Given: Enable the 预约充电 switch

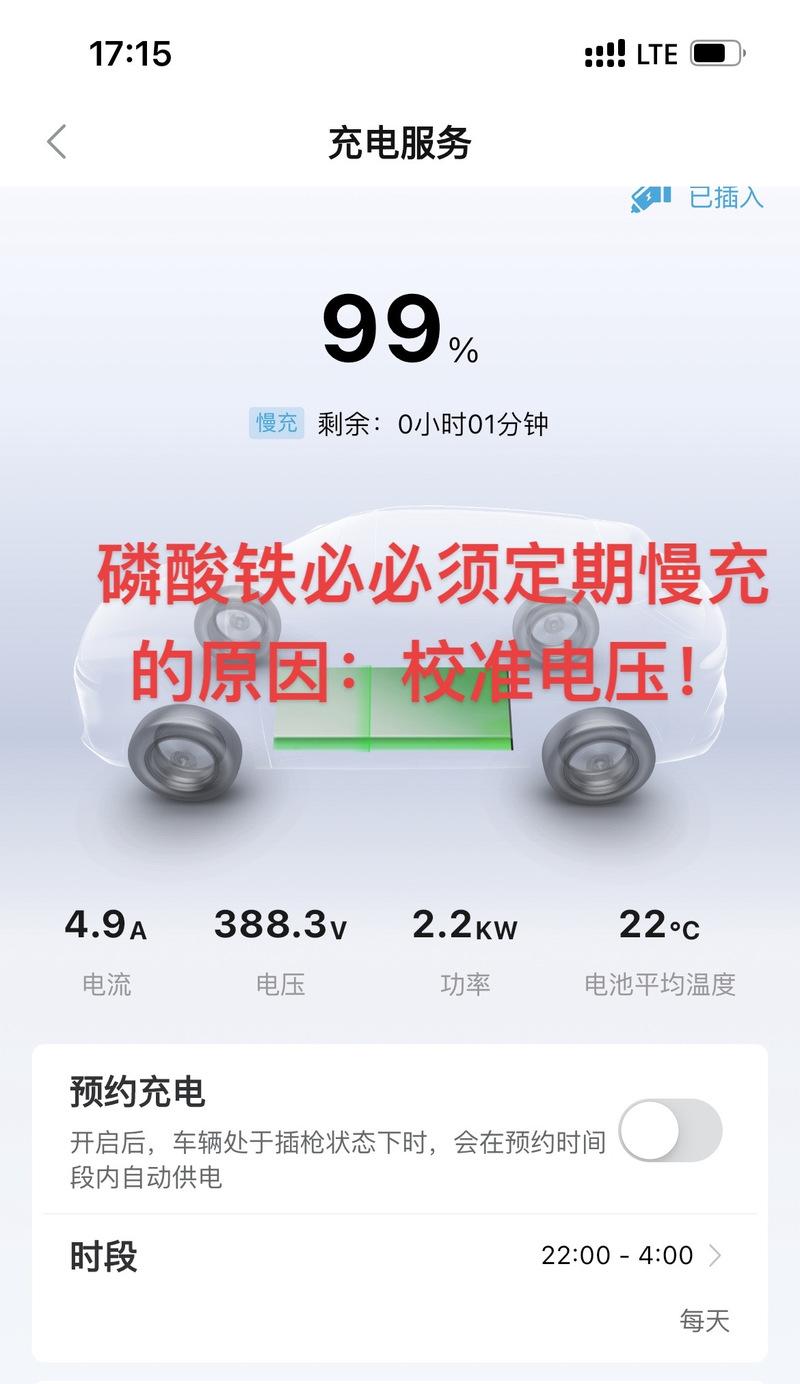Looking at the screenshot, I should tap(669, 1130).
